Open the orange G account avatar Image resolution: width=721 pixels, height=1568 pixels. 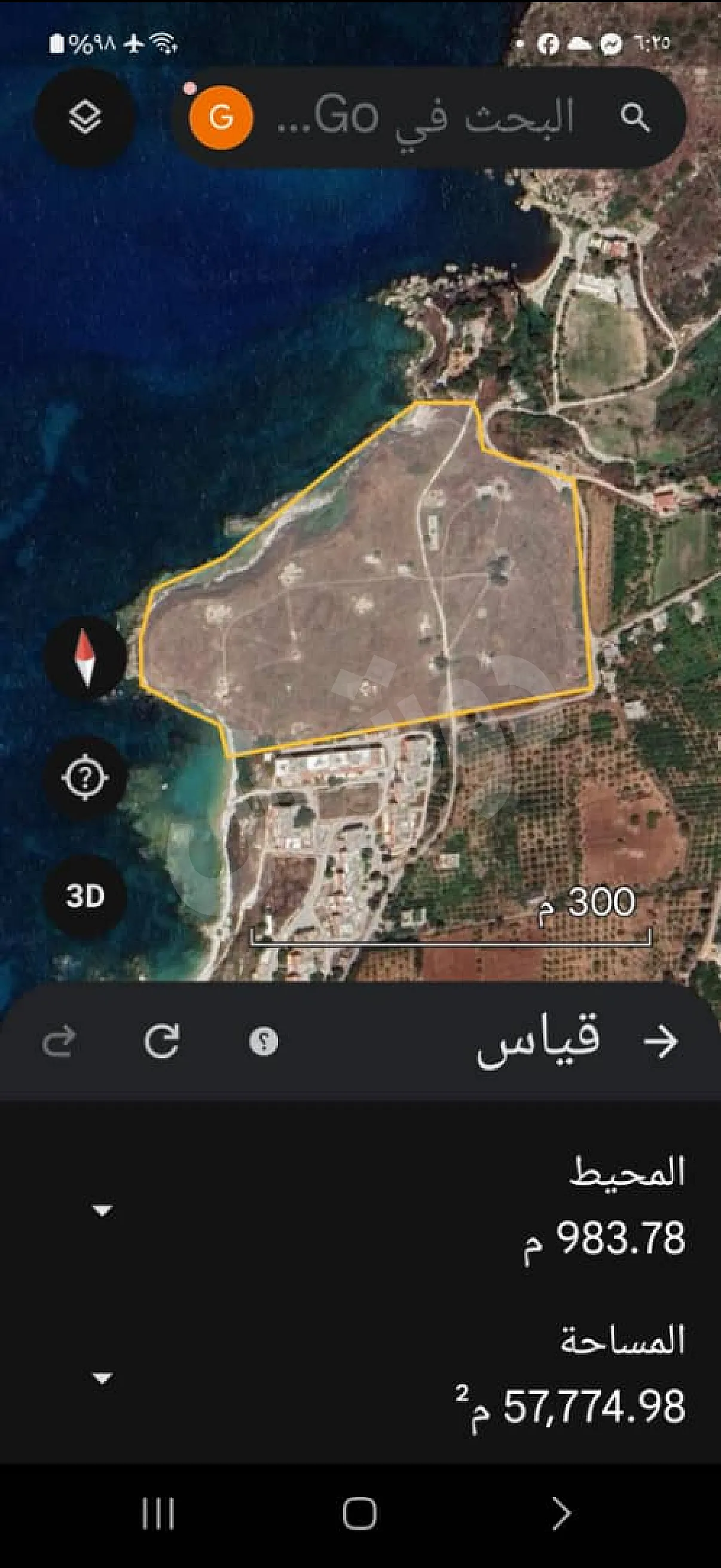(220, 117)
